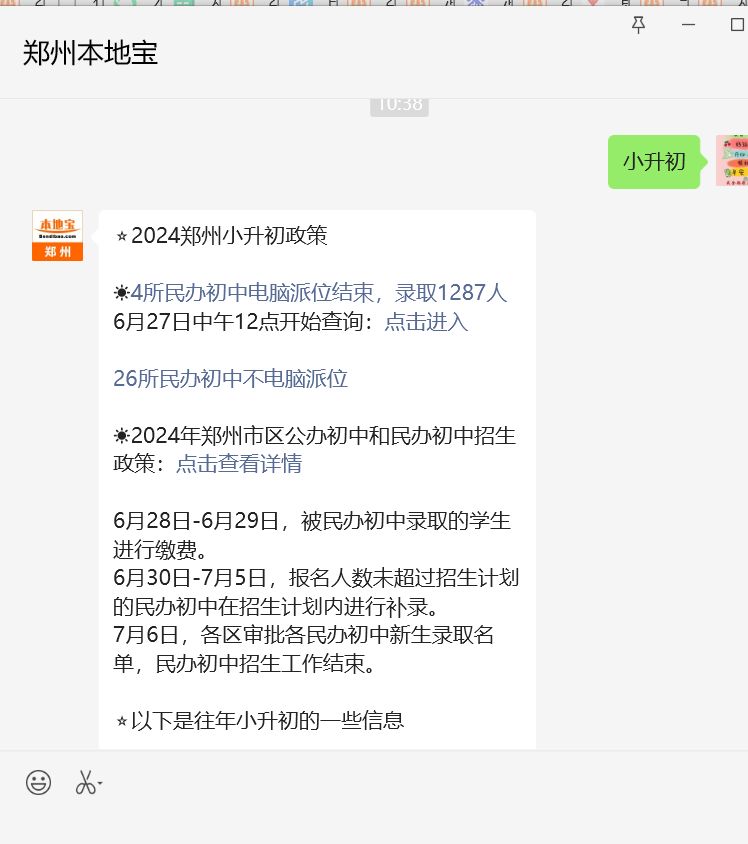The width and height of the screenshot is (748, 844).
Task: Open link 26所民办初中不电脑派位
Action: pos(230,379)
